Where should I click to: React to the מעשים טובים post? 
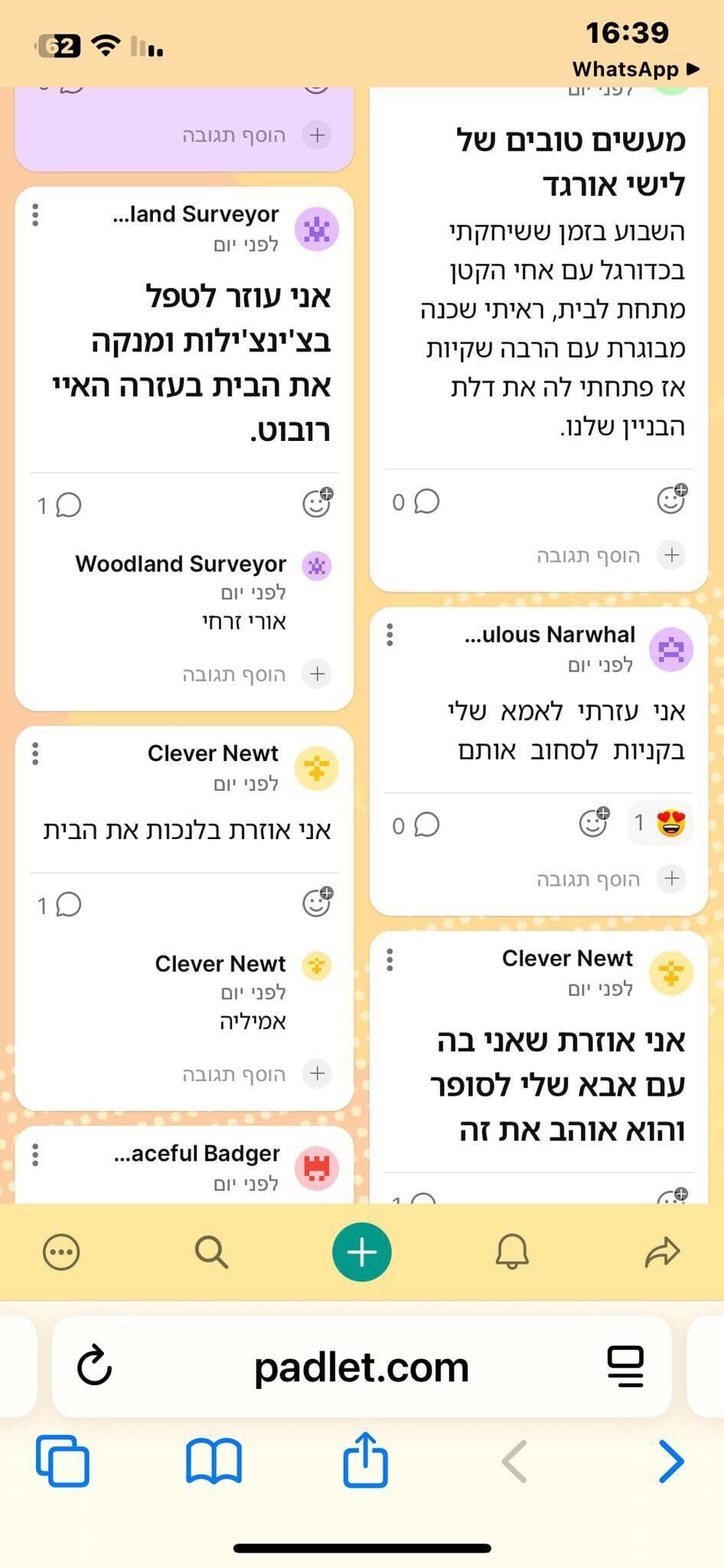click(x=671, y=500)
